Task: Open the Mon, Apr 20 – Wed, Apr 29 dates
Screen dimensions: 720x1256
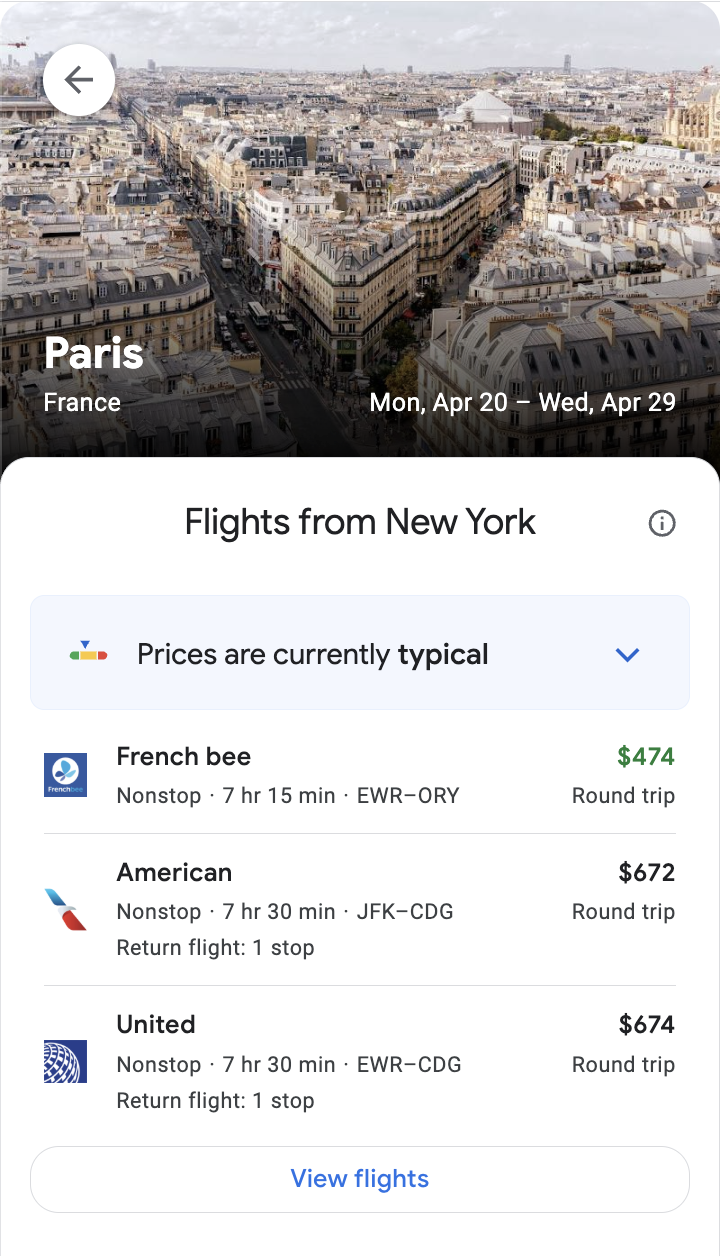Action: pyautogui.click(x=523, y=402)
